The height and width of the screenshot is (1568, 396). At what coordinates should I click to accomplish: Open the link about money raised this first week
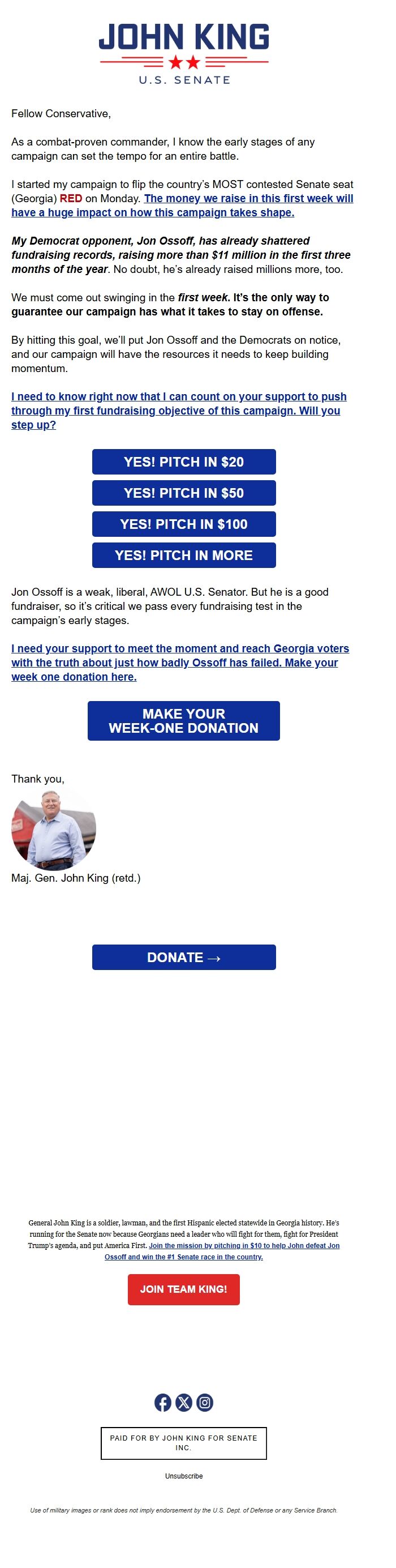point(183,206)
